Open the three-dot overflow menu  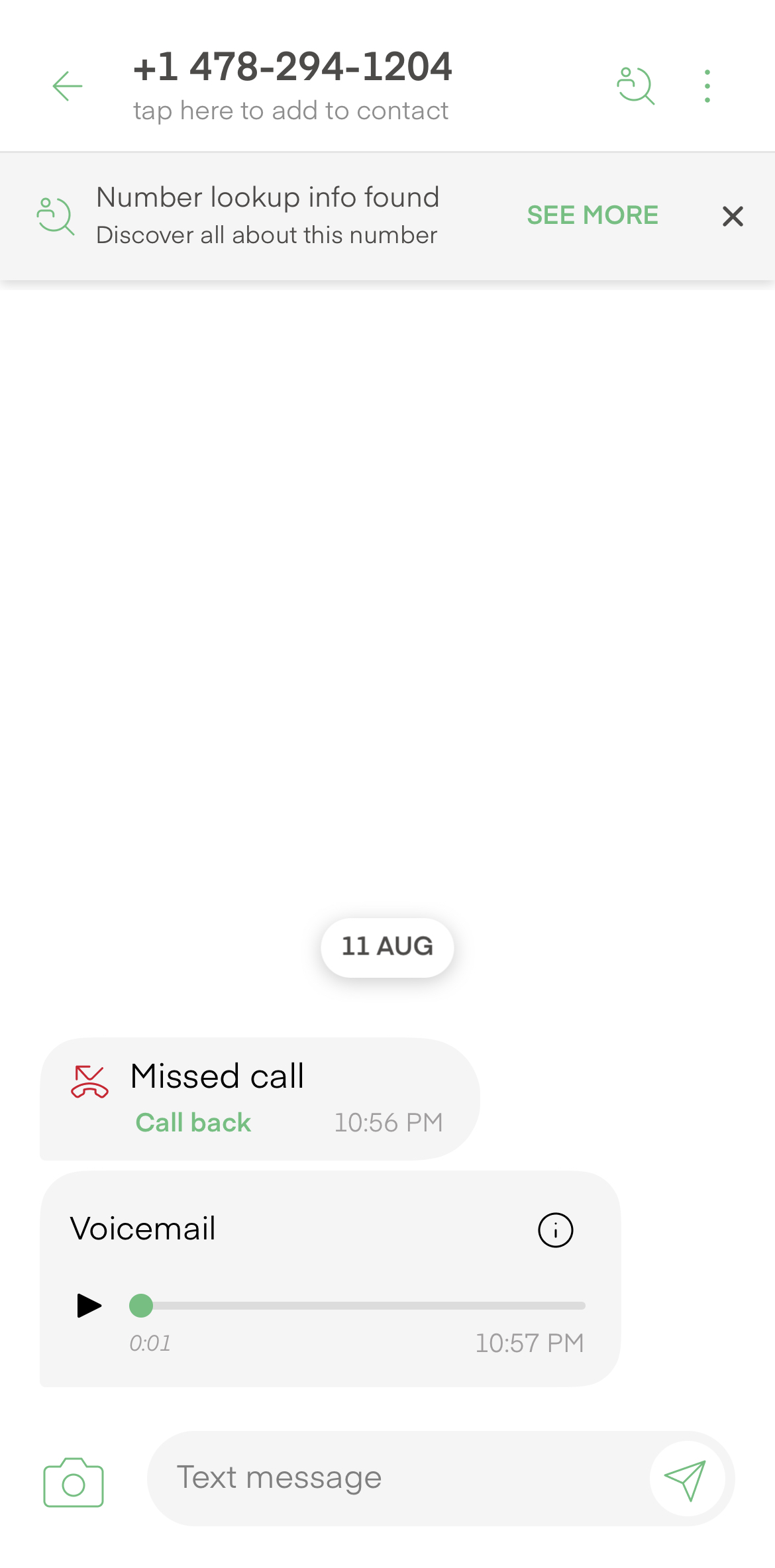(x=707, y=86)
